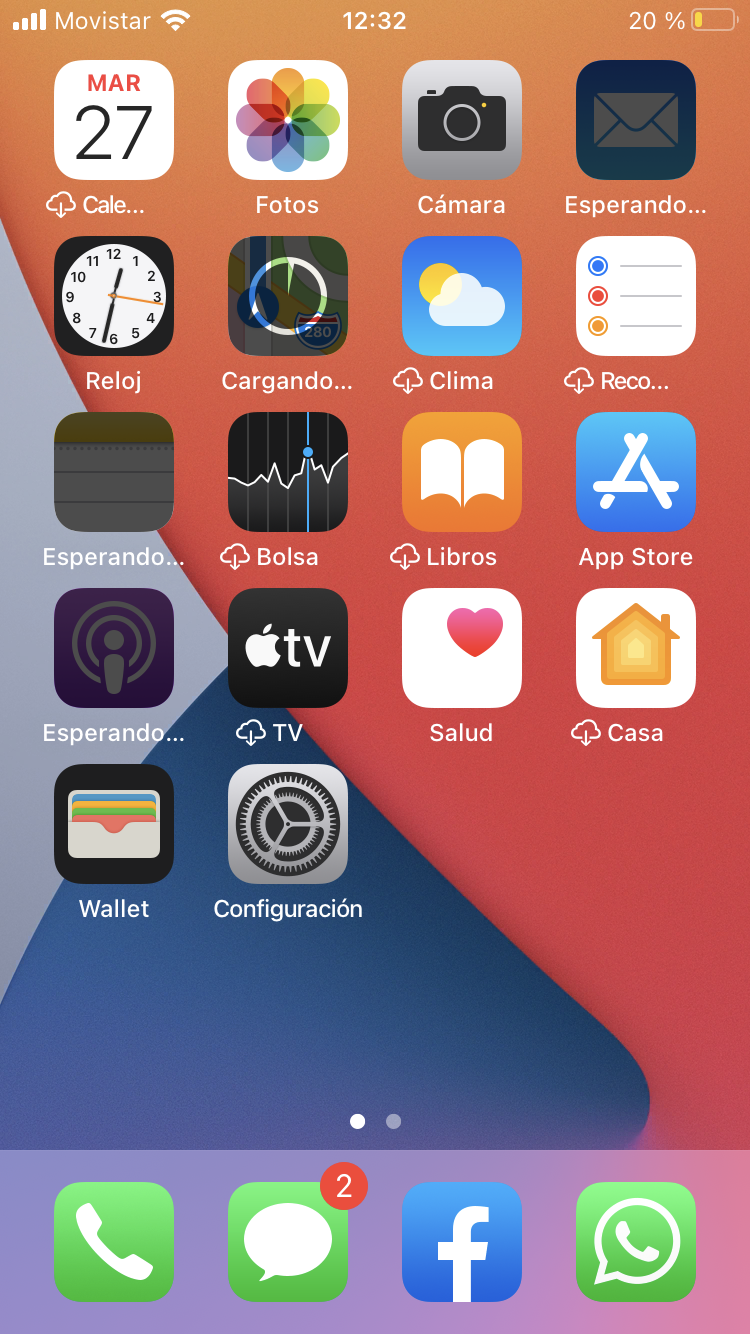Open the Calendar app icon
750x1334 pixels.
(114, 120)
